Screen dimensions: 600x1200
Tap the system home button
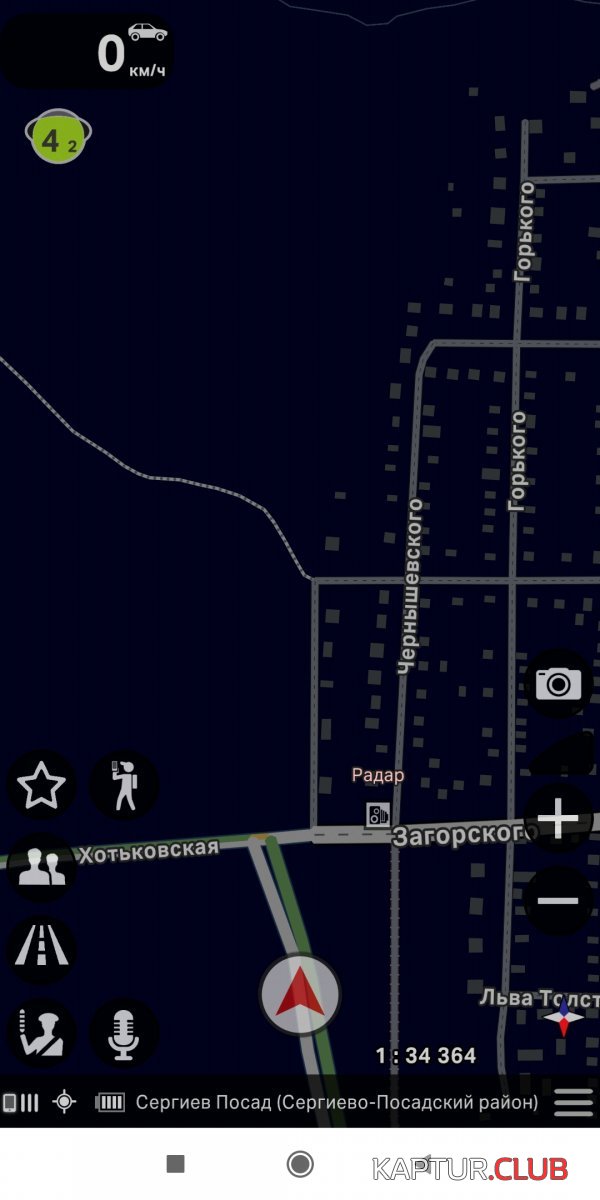click(300, 1163)
